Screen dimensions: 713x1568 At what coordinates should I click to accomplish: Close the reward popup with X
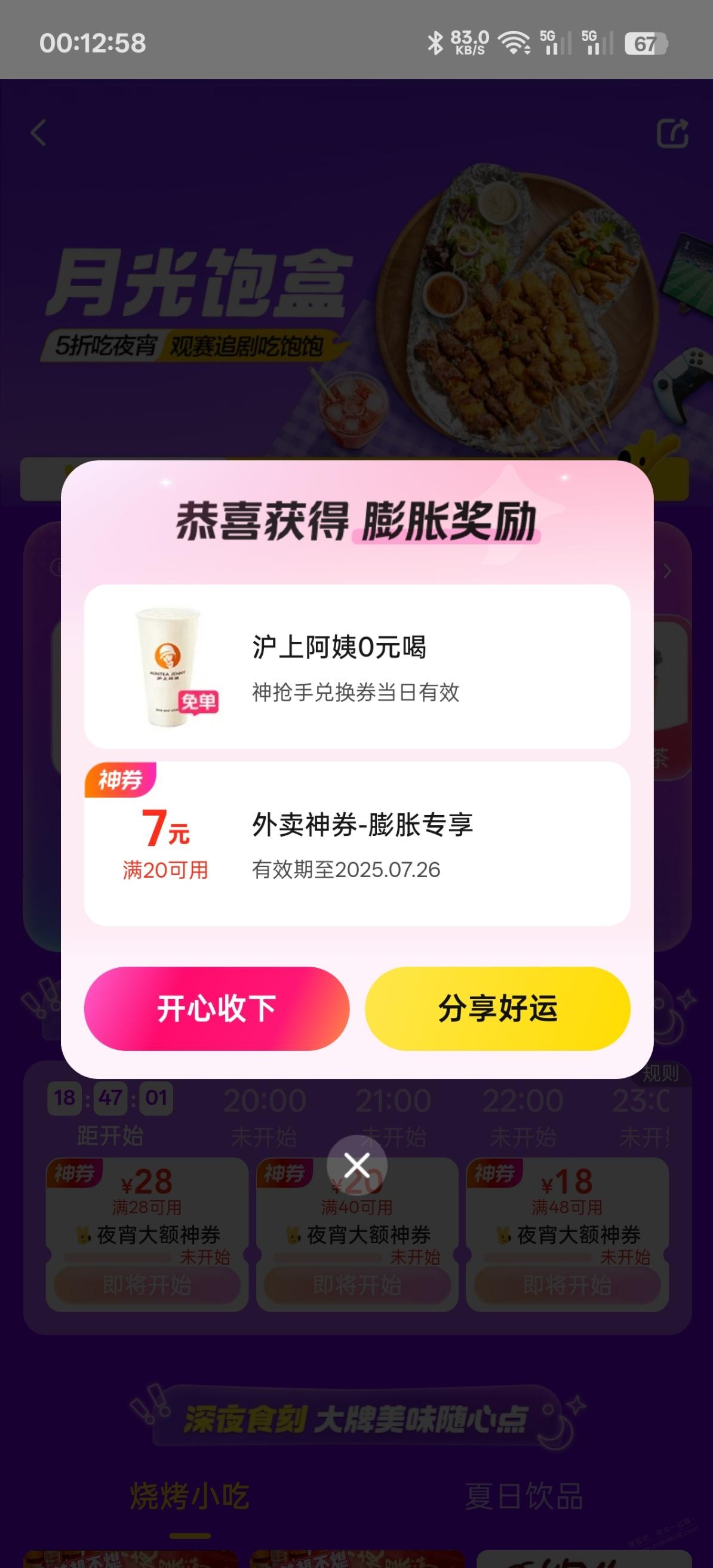coord(357,1165)
